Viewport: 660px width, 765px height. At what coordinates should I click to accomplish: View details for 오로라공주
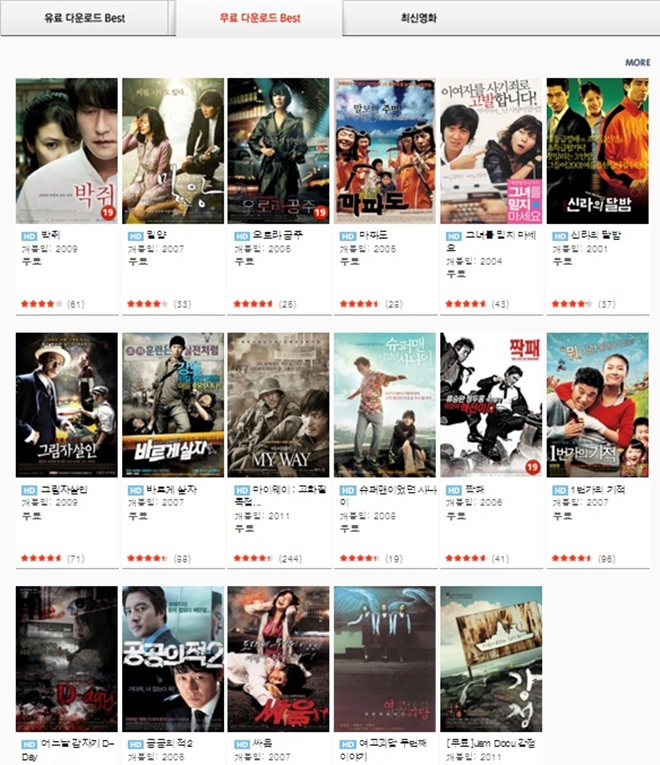click(278, 150)
